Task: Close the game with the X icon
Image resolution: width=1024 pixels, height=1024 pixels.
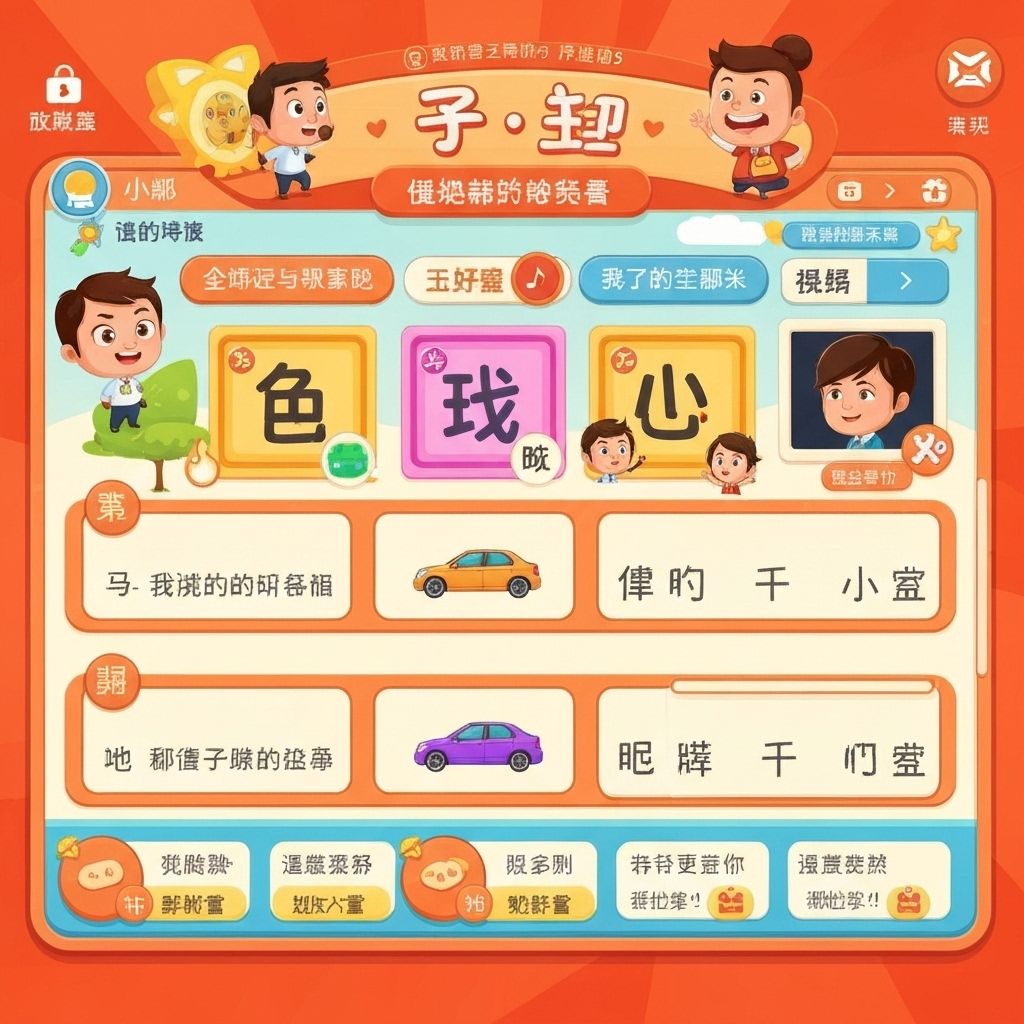Action: click(968, 73)
